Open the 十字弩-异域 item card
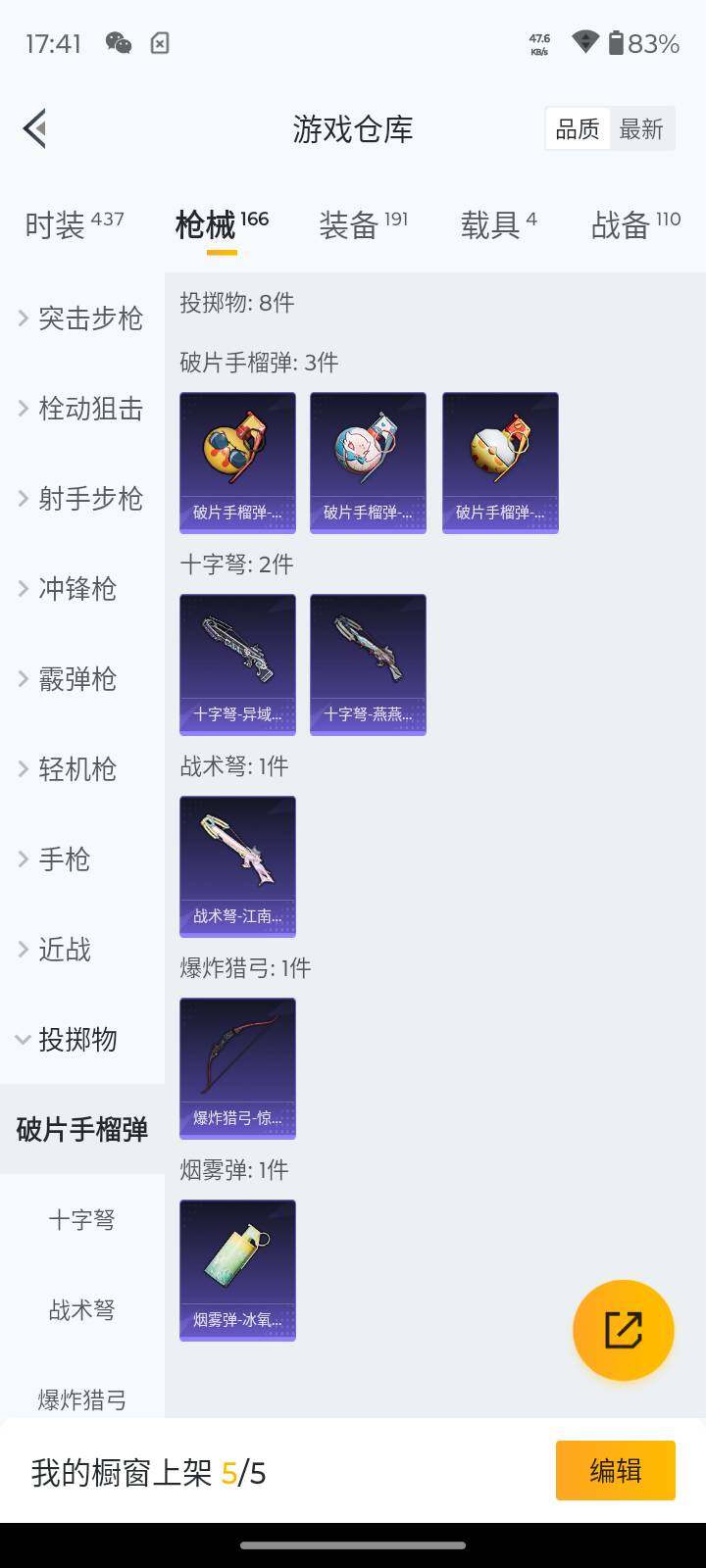Screen dimensions: 706x1568 click(237, 663)
